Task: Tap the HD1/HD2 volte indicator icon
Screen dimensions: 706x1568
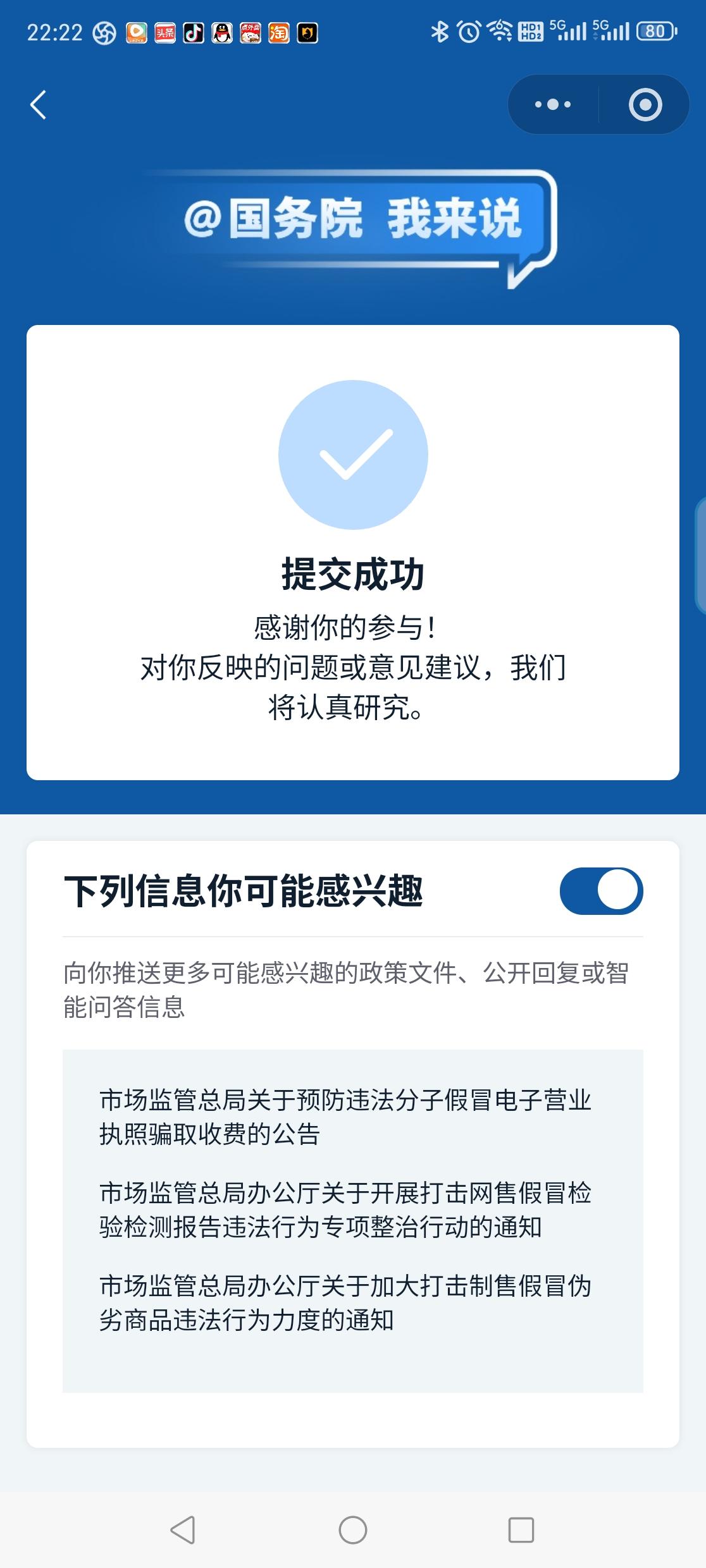Action: pyautogui.click(x=530, y=32)
